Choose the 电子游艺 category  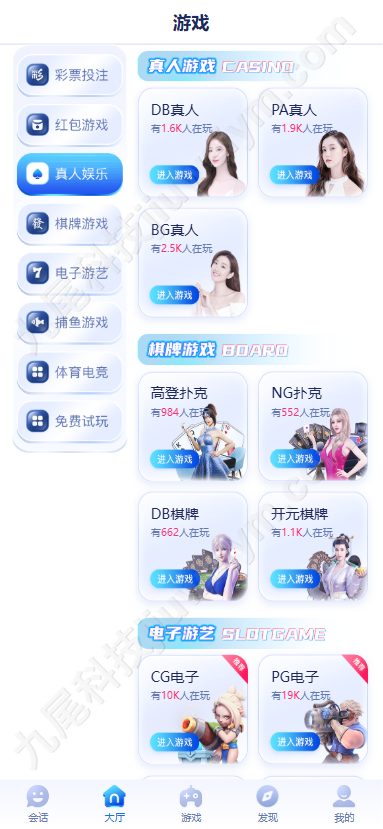pyautogui.click(x=70, y=273)
